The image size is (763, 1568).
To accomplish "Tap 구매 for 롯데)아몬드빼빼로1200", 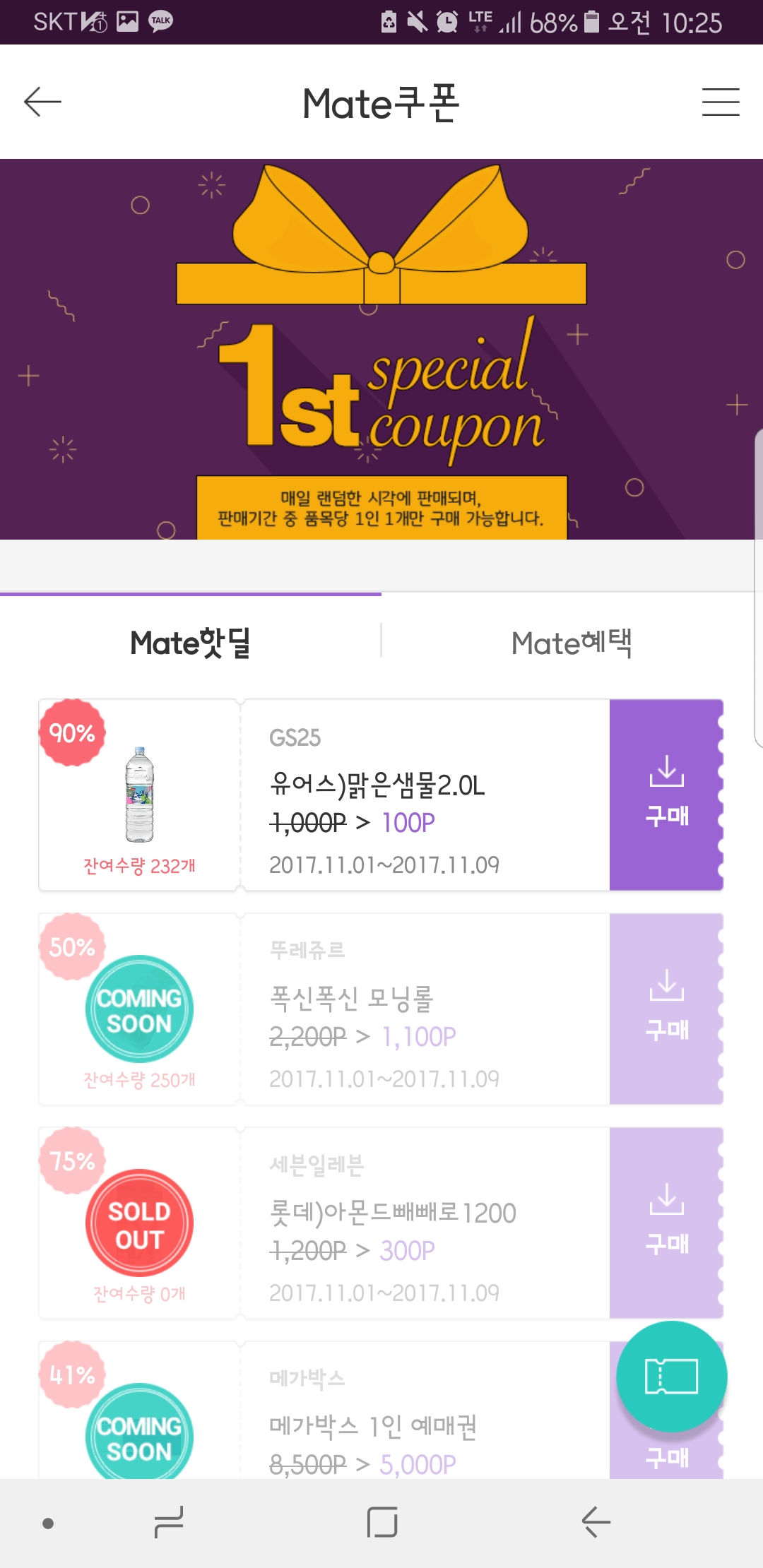I will (x=666, y=1223).
